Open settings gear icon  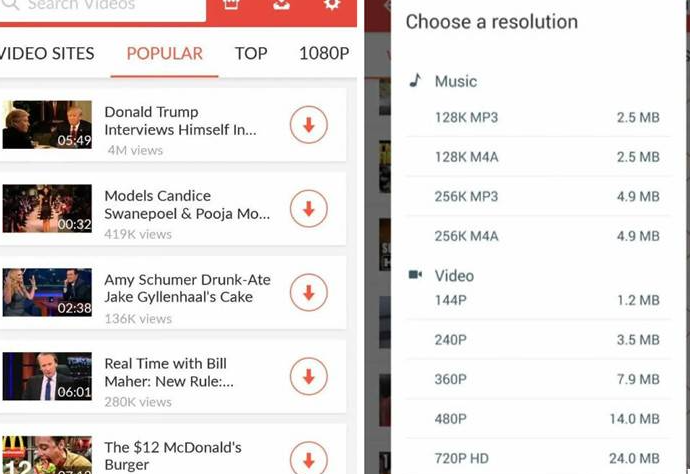pyautogui.click(x=332, y=6)
